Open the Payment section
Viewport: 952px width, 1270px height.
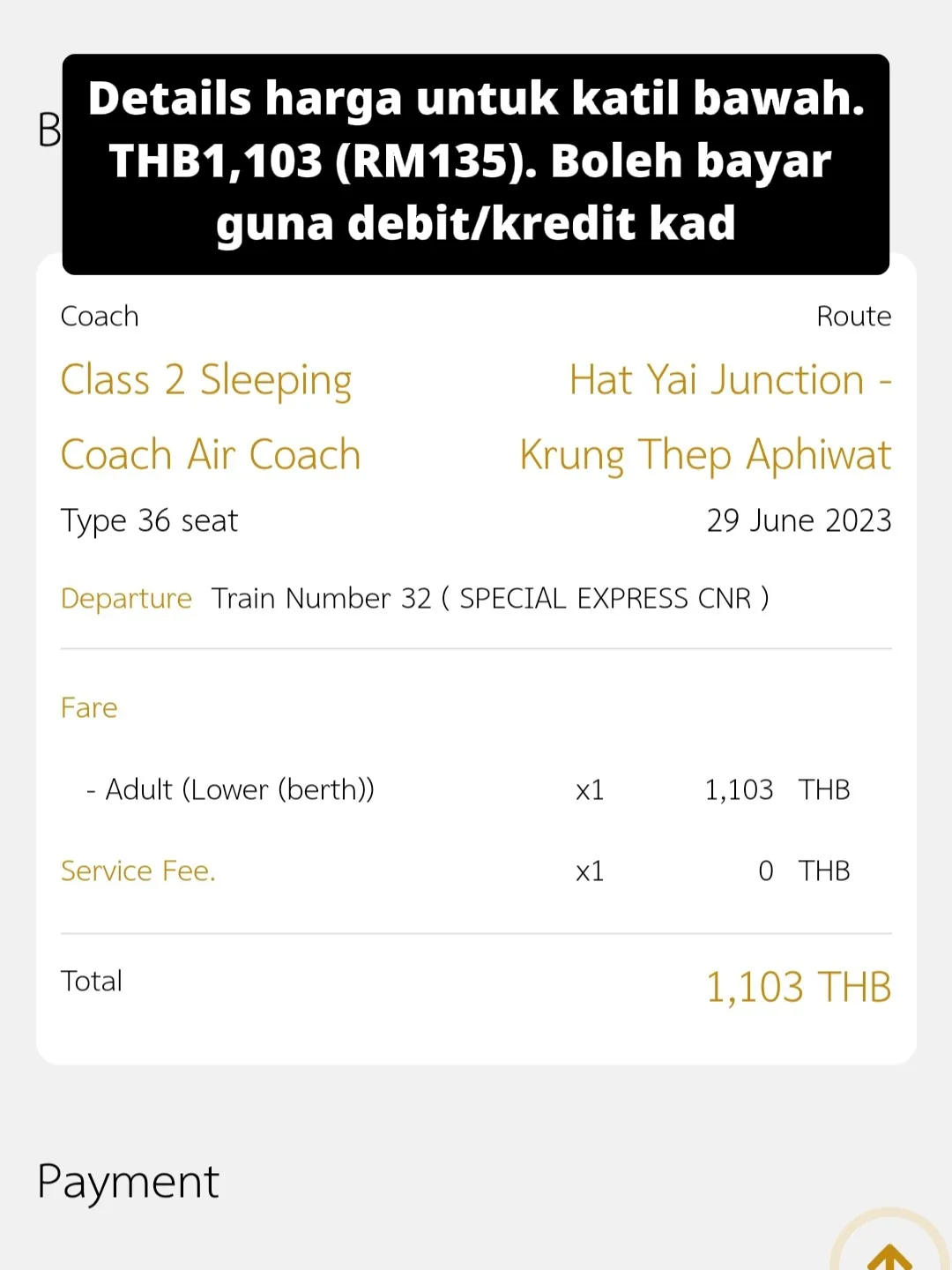pos(127,1180)
